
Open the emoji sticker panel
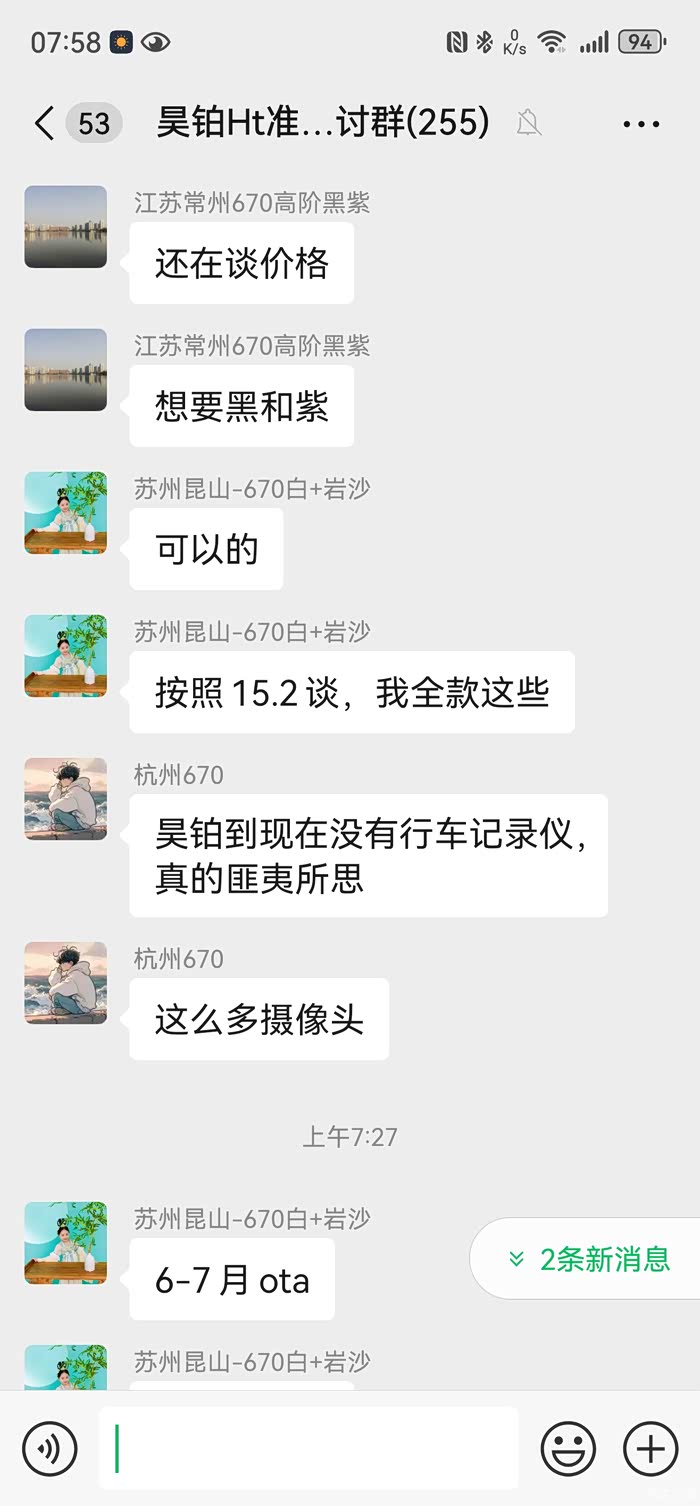pos(568,1448)
